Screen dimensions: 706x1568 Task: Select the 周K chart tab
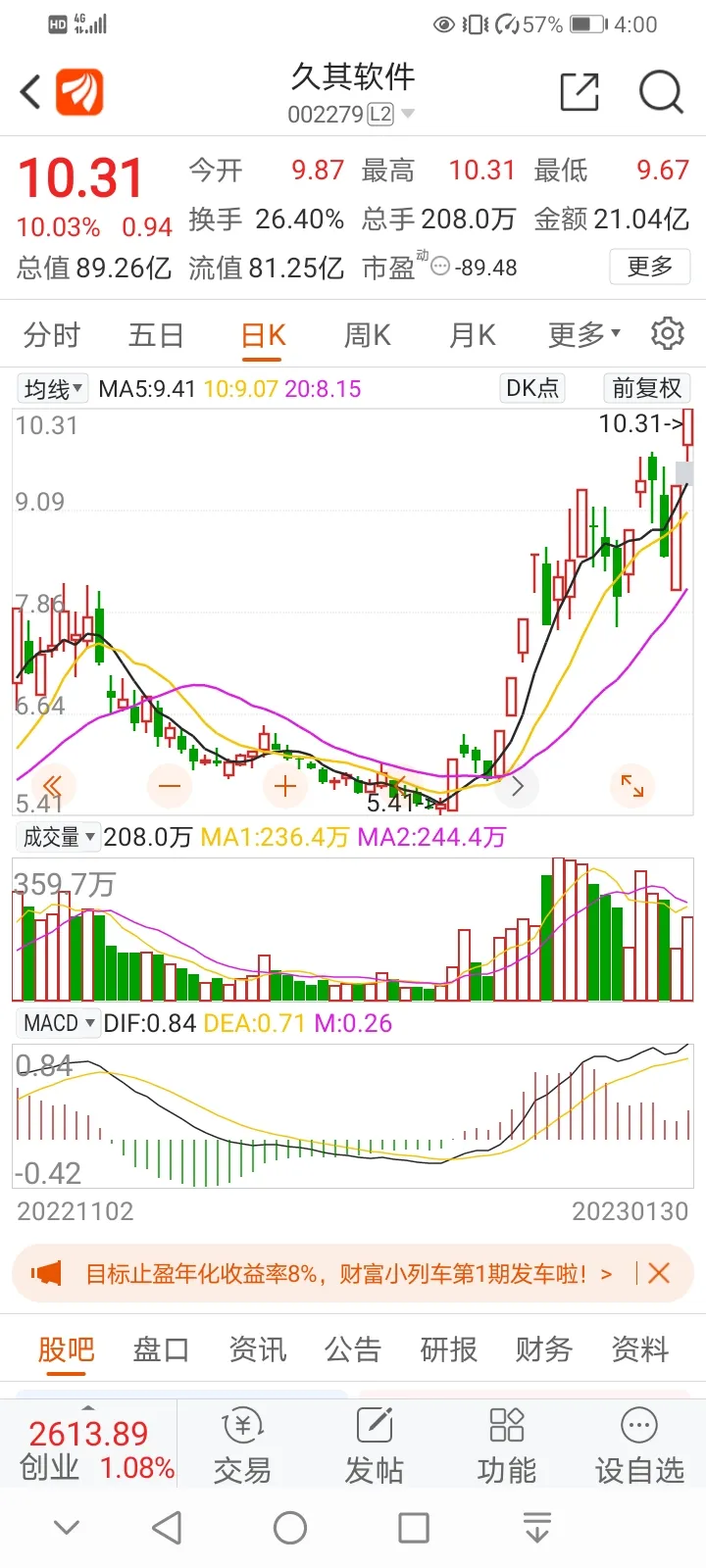click(x=367, y=336)
